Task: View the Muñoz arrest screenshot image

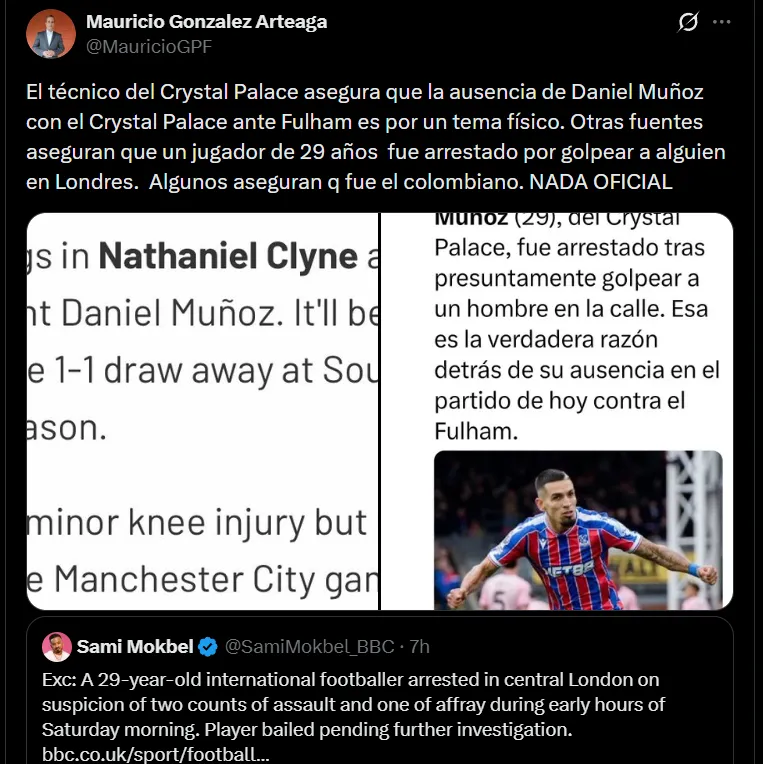Action: pos(557,411)
